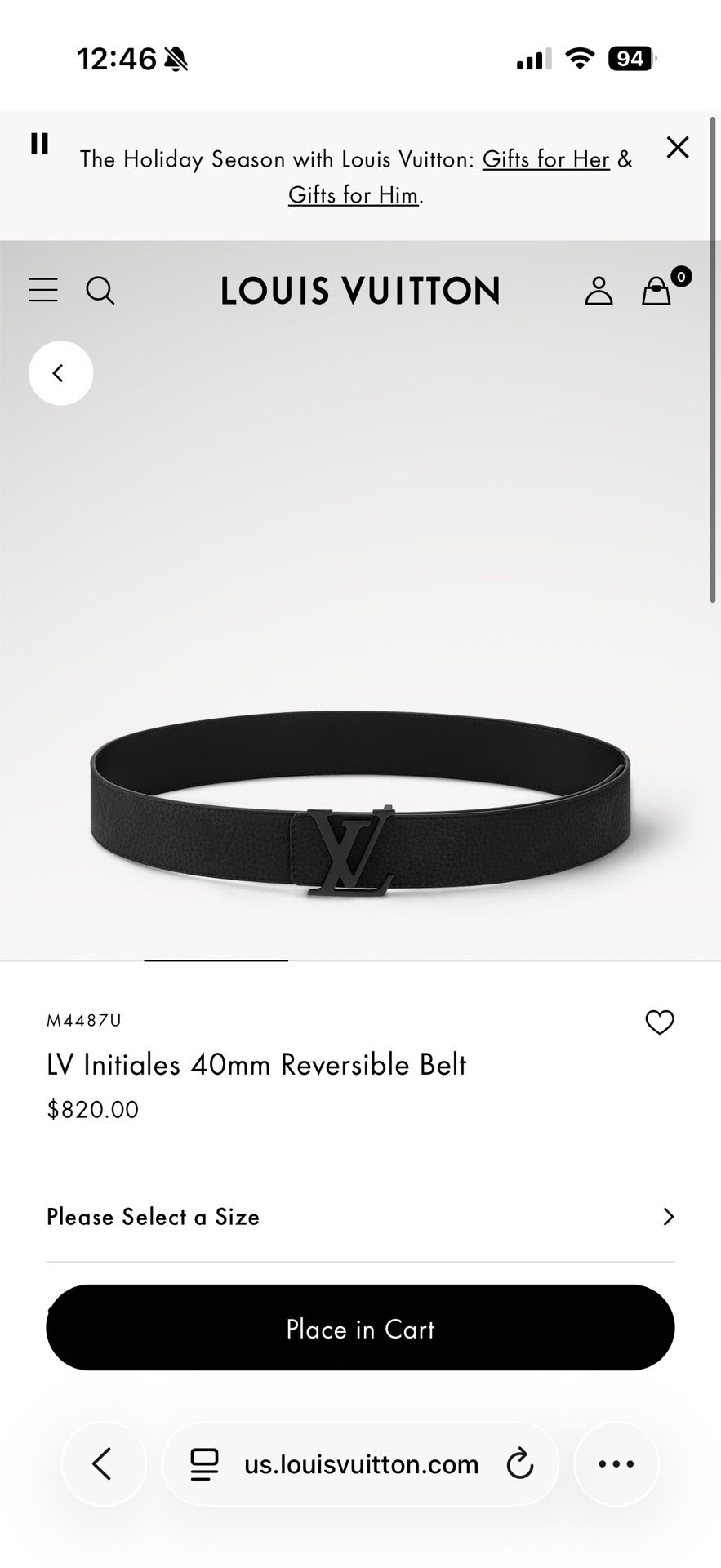Open the account profile icon
The height and width of the screenshot is (1568, 721).
click(599, 291)
